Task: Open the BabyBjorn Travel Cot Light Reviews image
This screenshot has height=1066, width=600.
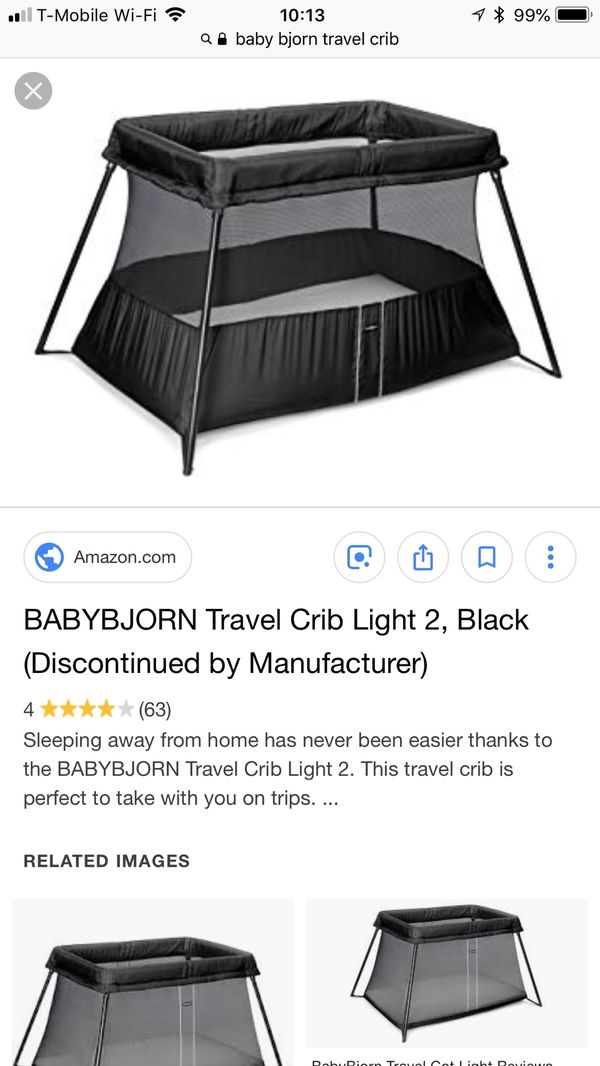Action: pyautogui.click(x=446, y=982)
